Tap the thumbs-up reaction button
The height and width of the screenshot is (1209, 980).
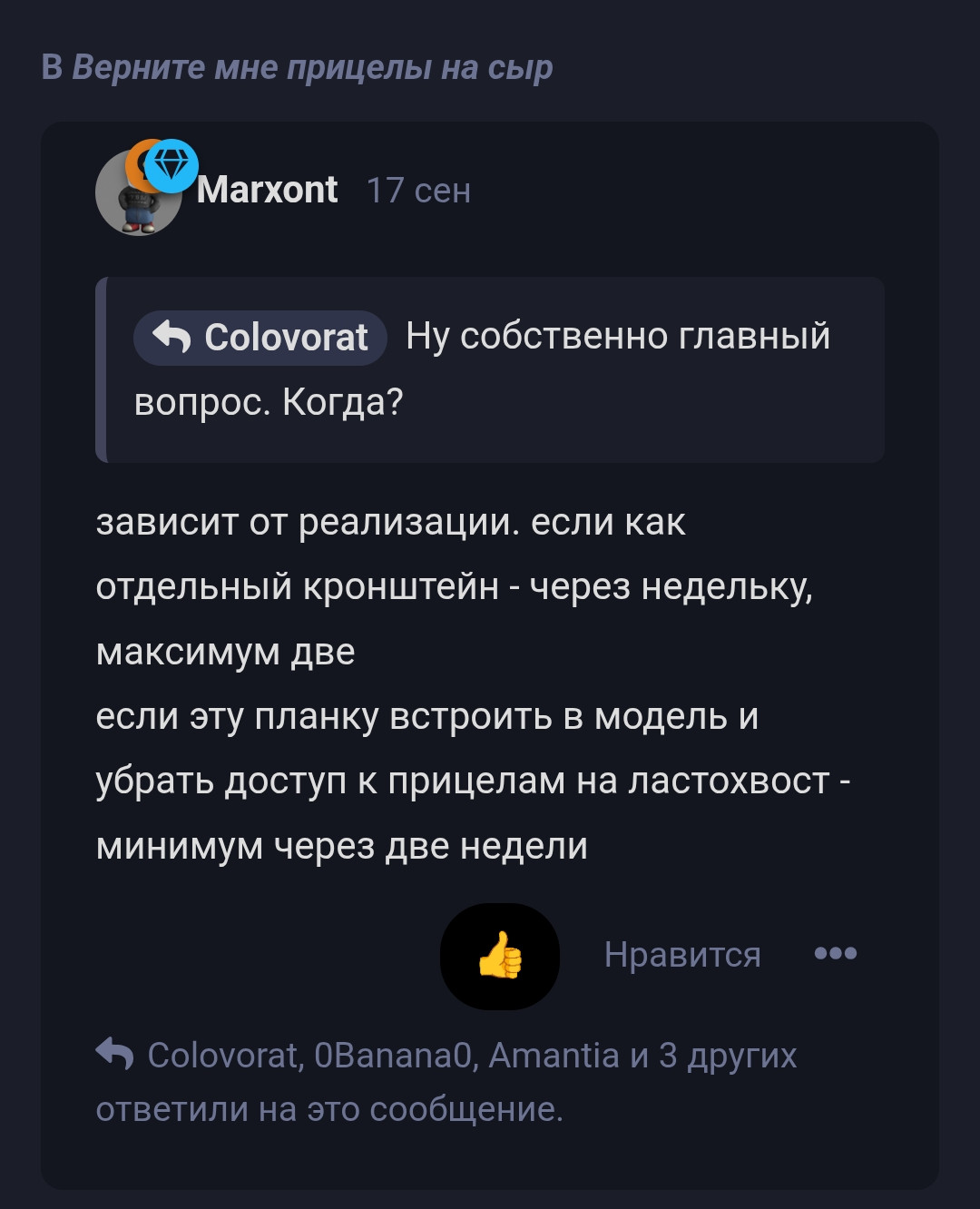pos(499,956)
